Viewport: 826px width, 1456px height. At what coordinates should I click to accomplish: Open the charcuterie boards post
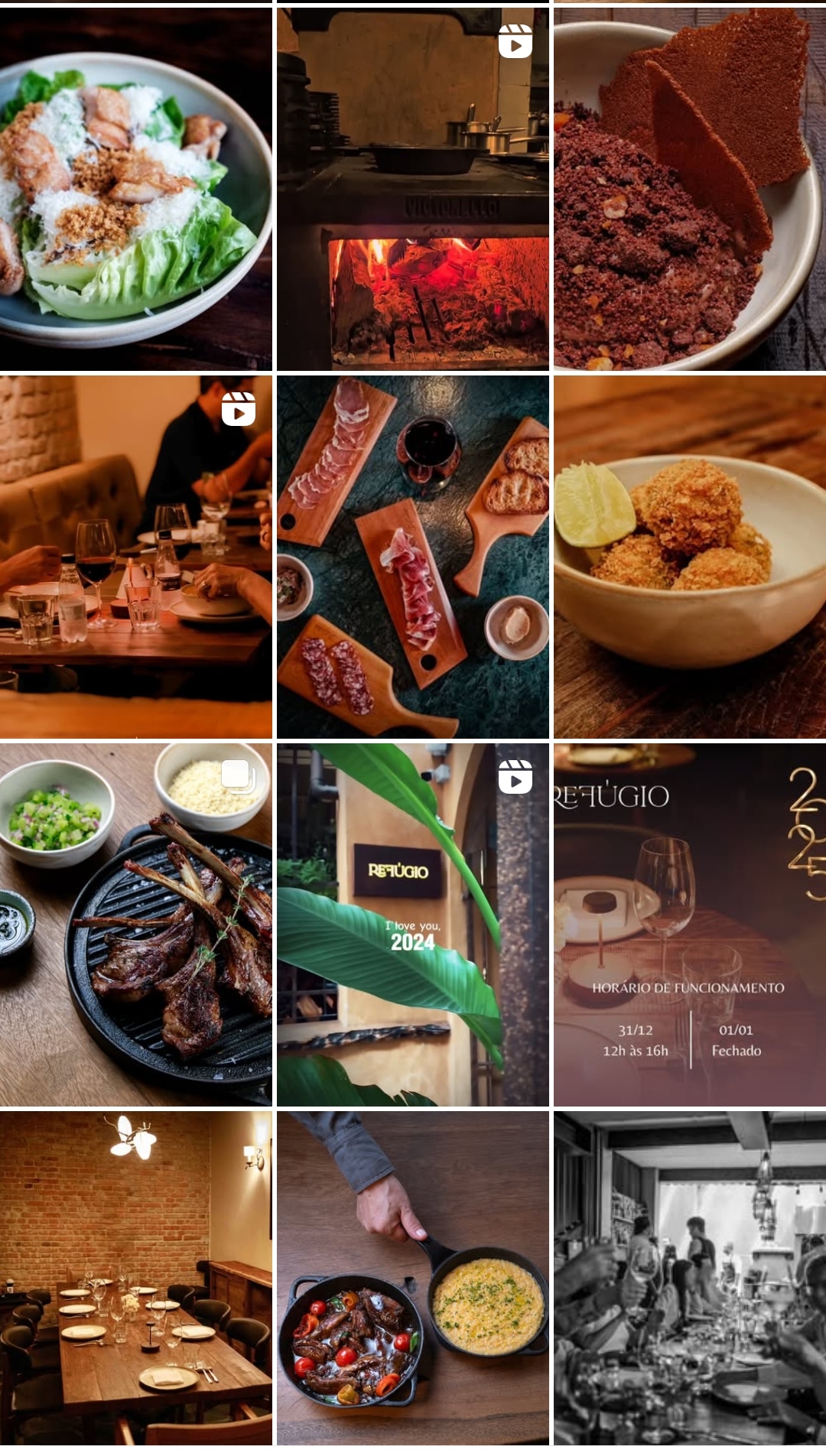coord(412,557)
